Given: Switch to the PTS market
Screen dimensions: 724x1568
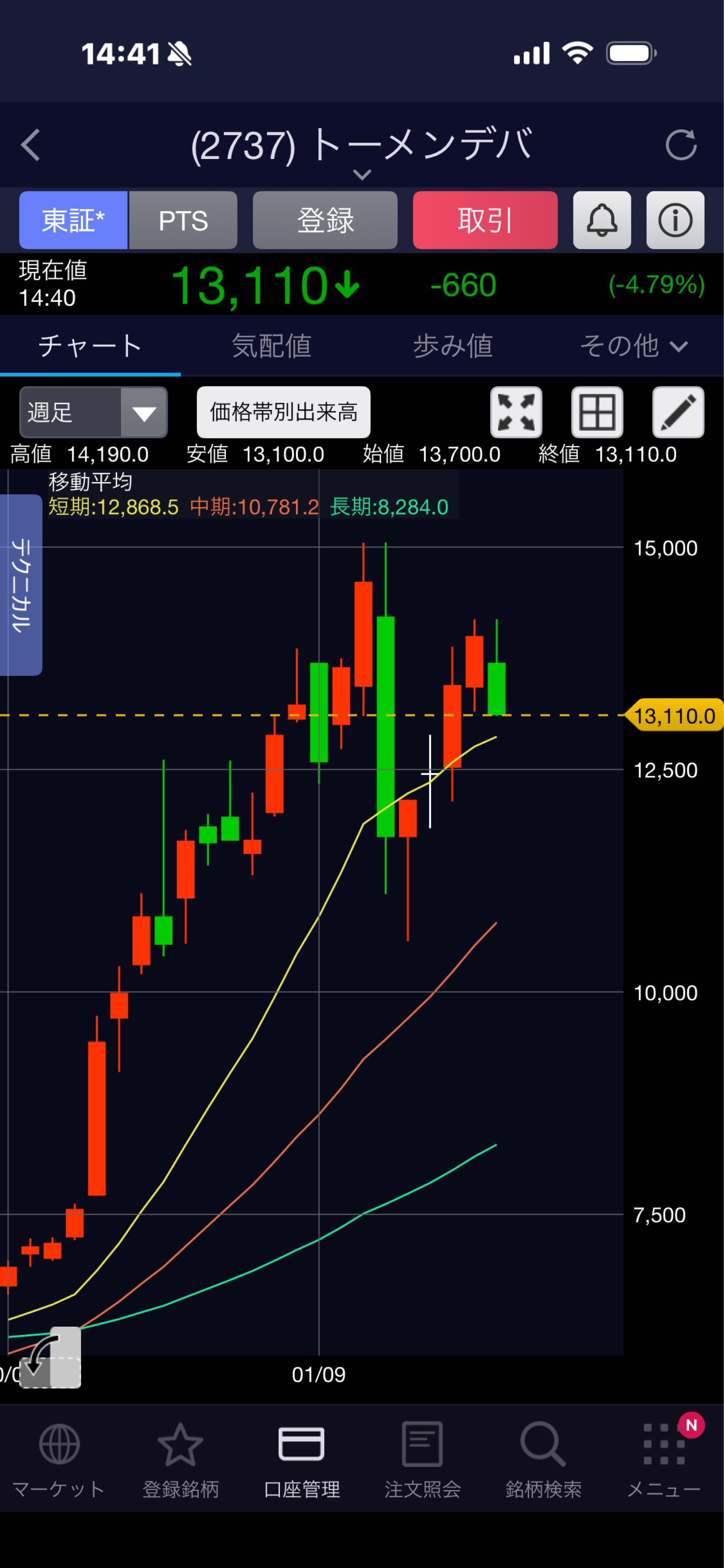Looking at the screenshot, I should click(183, 220).
